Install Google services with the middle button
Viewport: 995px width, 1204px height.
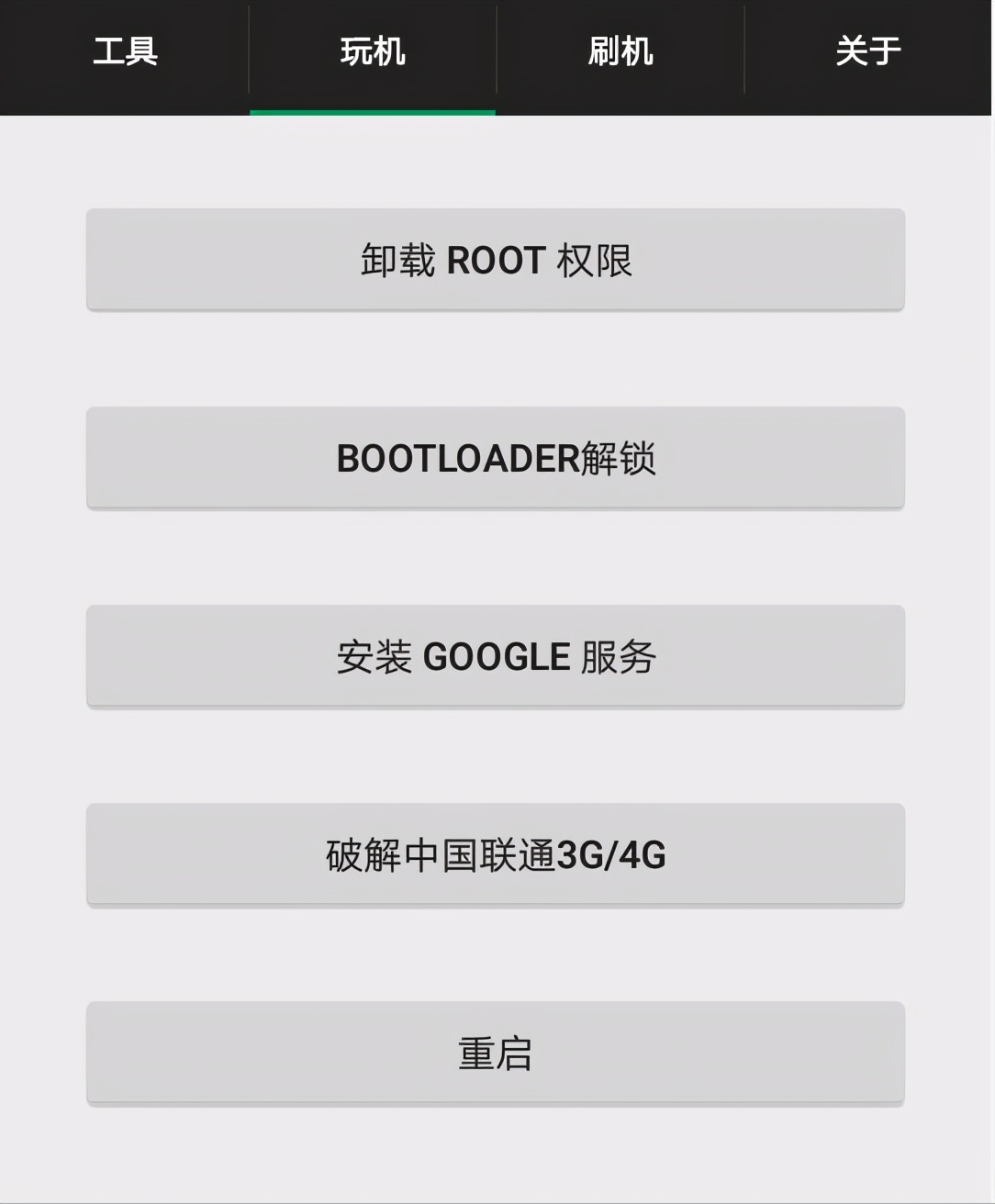point(496,656)
